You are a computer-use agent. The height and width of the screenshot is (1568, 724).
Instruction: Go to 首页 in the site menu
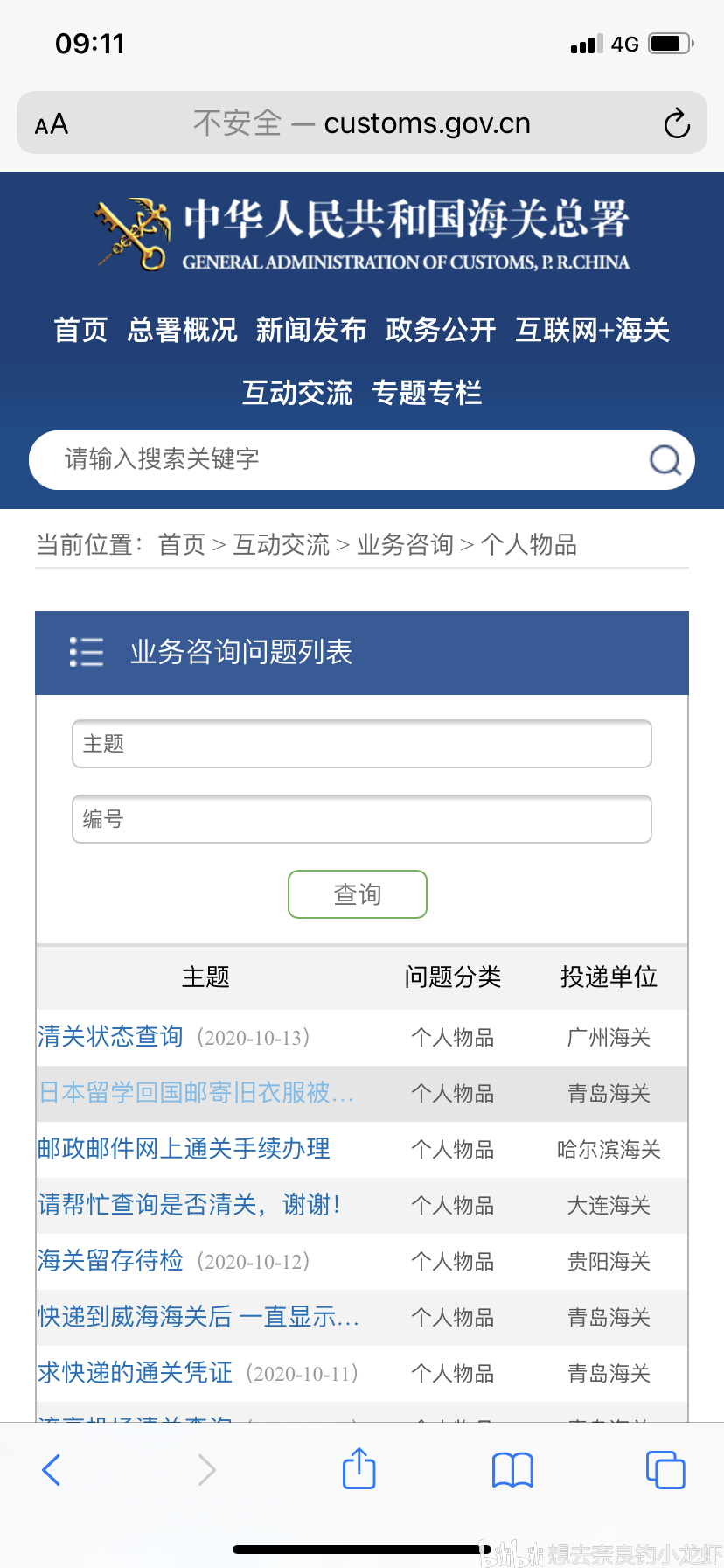[x=80, y=330]
